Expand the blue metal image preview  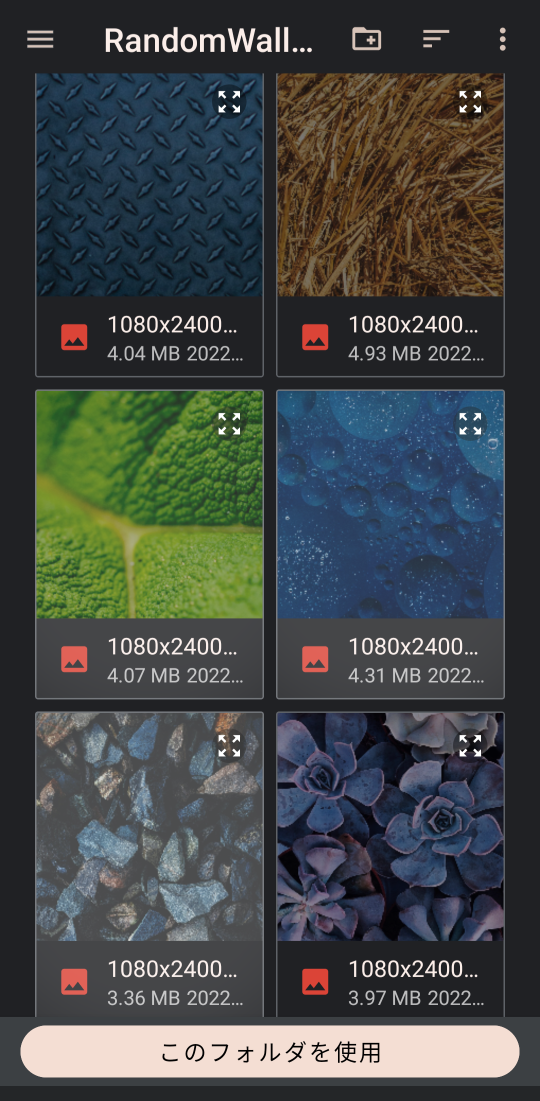click(229, 102)
